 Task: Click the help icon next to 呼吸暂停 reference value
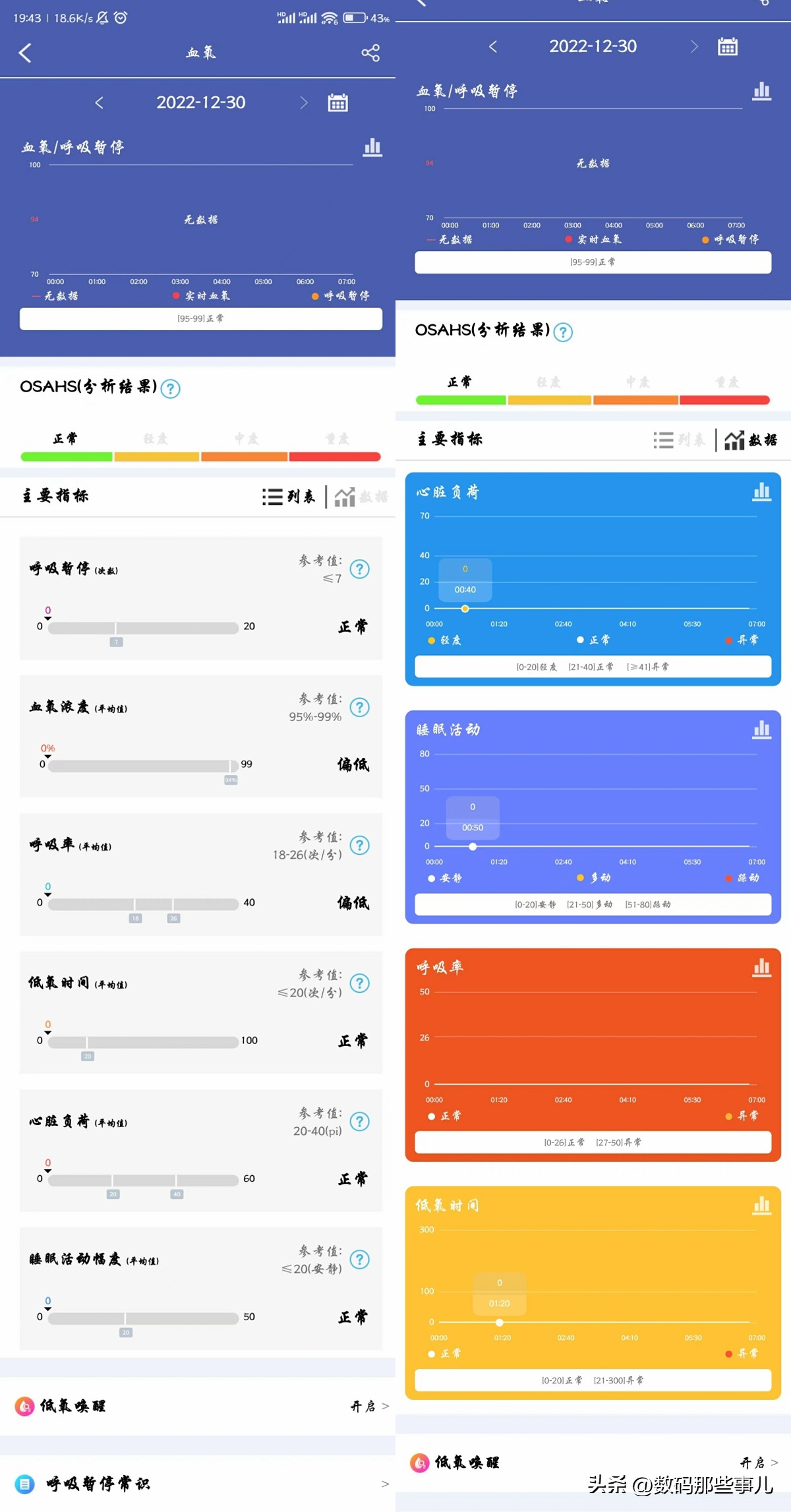(x=360, y=569)
